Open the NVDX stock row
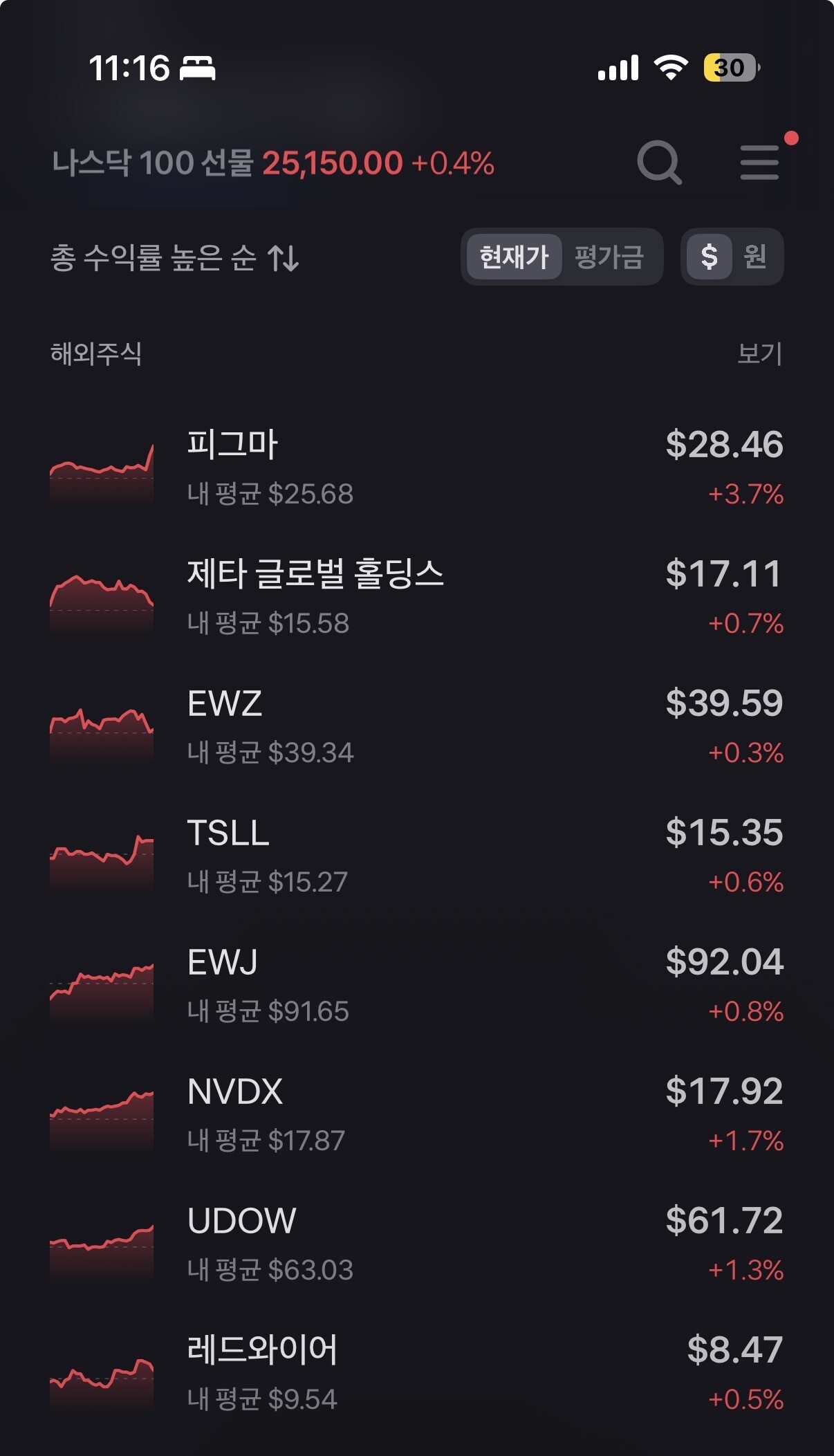The image size is (834, 1456). (416, 1114)
